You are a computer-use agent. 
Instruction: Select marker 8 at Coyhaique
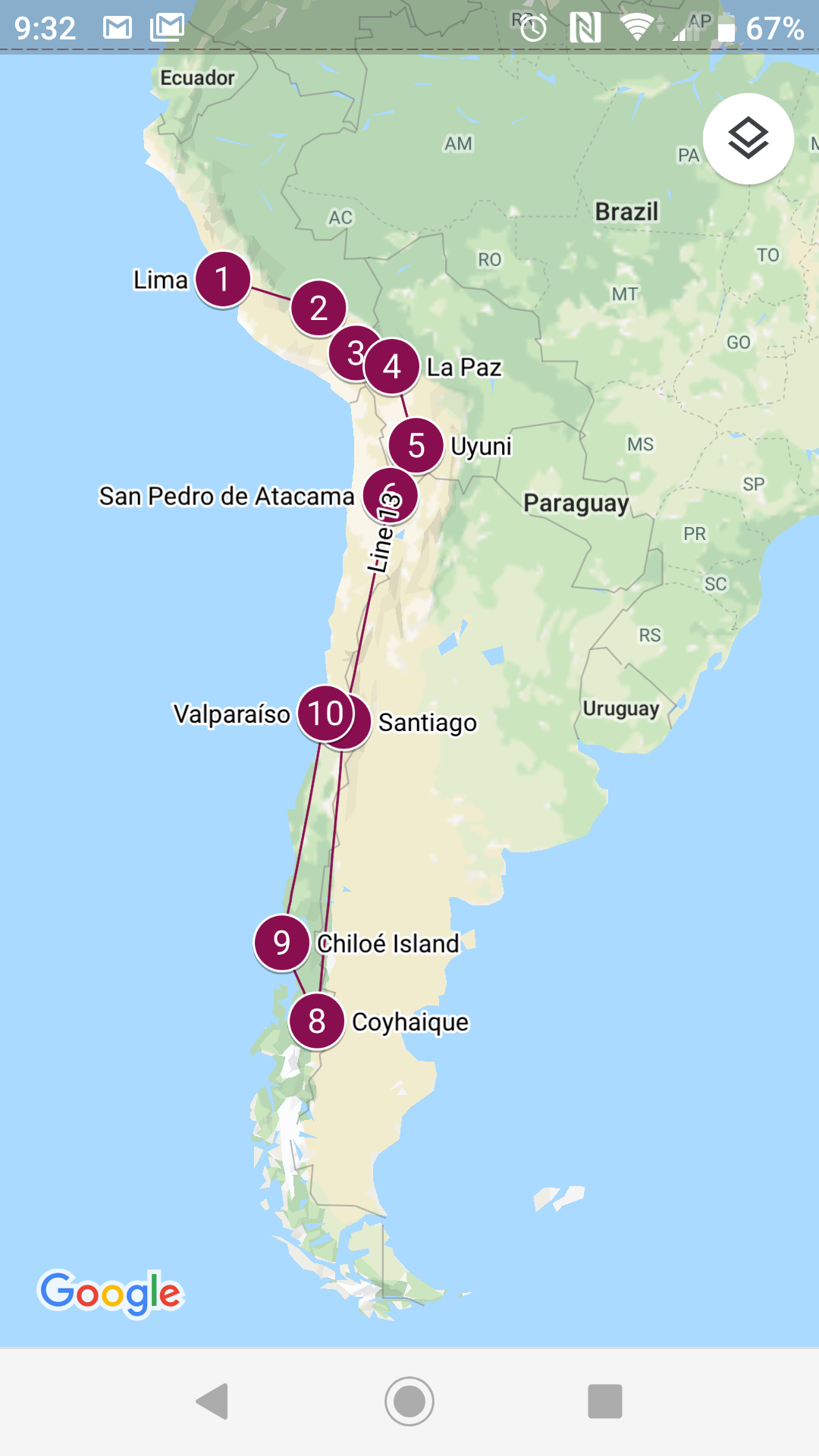click(317, 1021)
